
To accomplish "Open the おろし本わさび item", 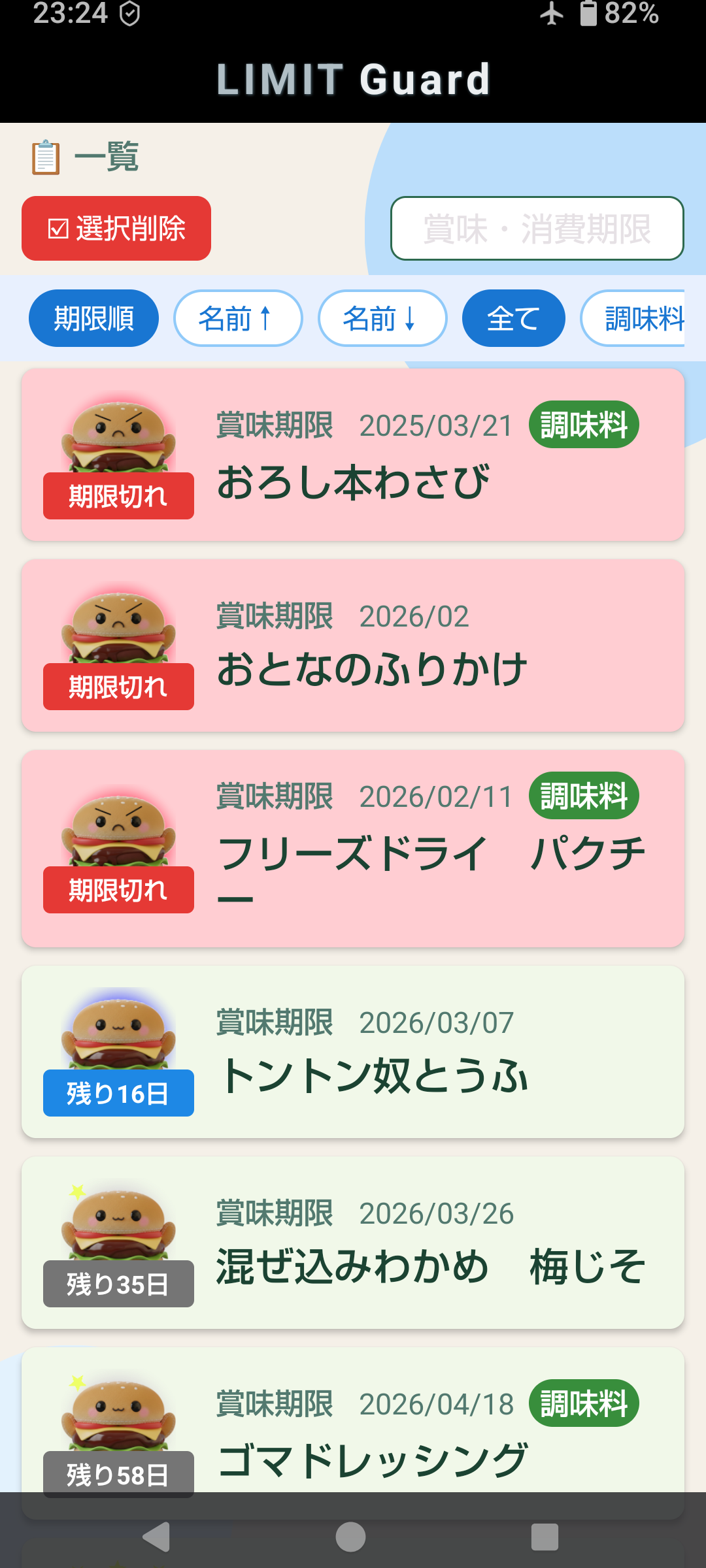I will (353, 455).
